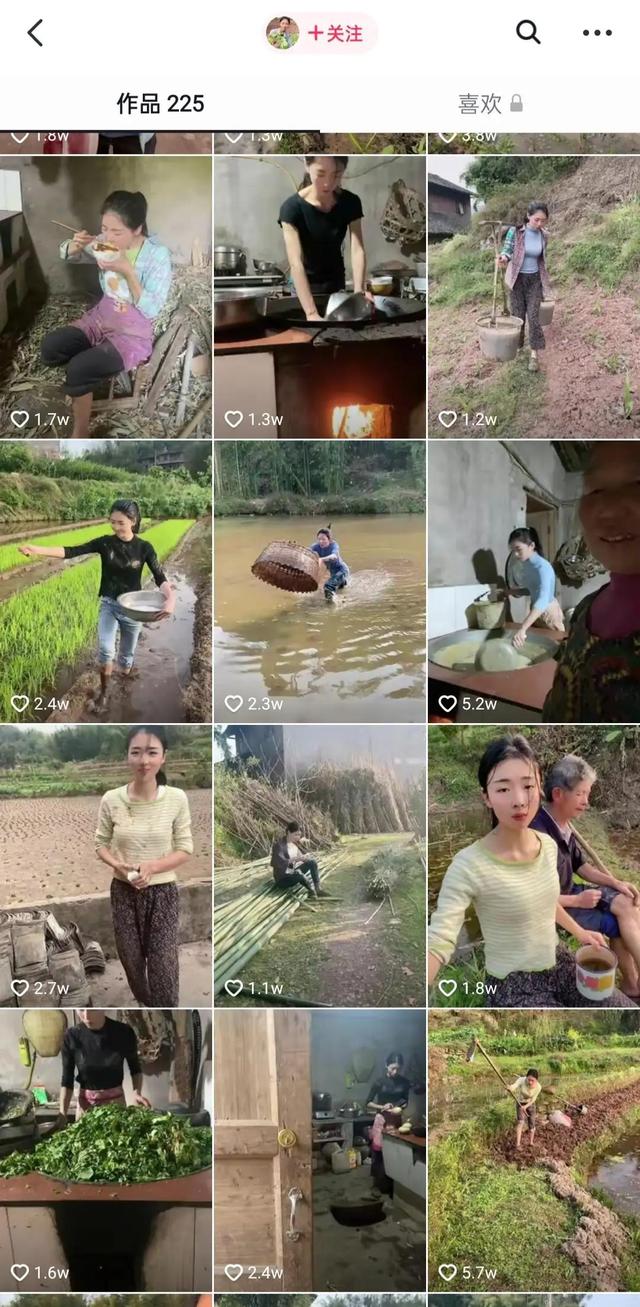Go back using the arrow icon

pyautogui.click(x=35, y=33)
